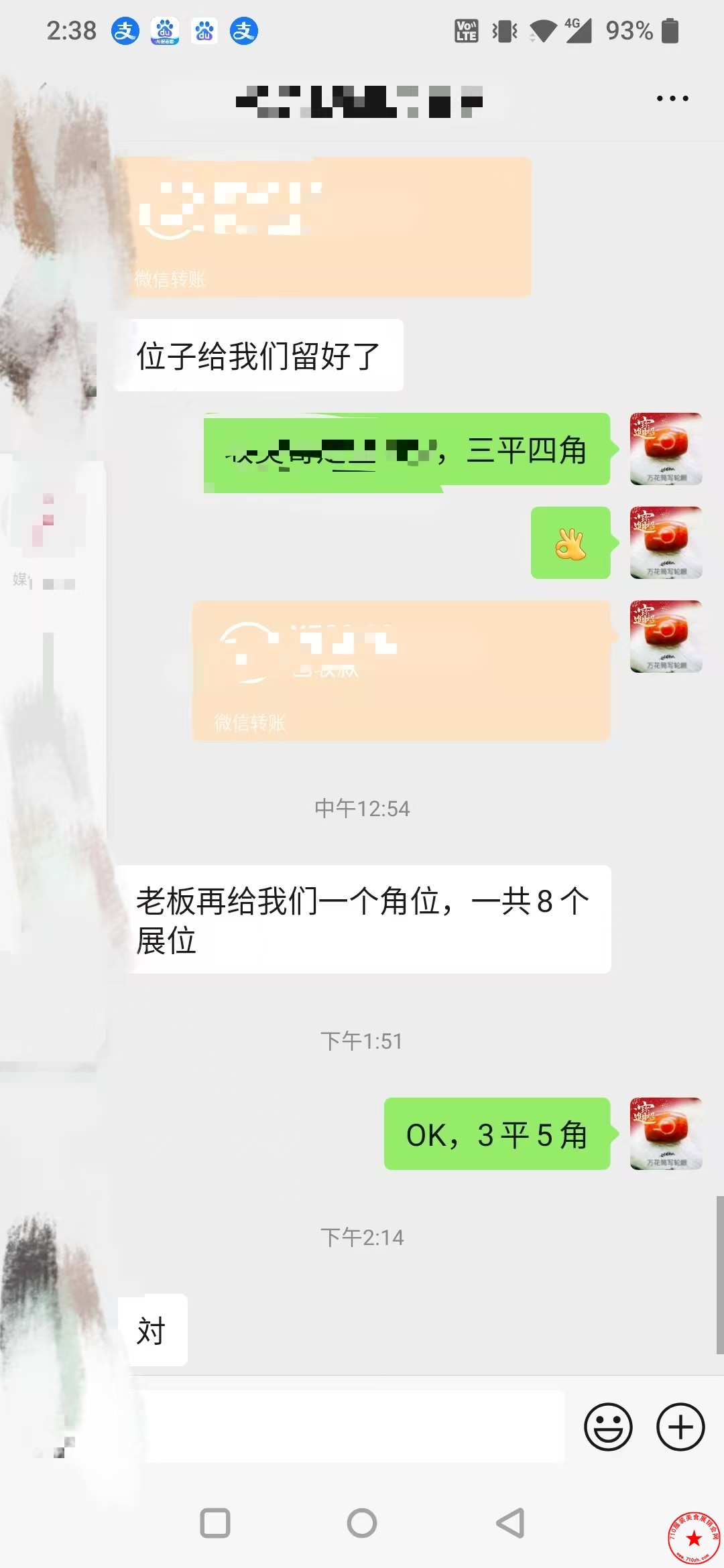
Task: Go back with the system back button
Action: (x=510, y=1523)
